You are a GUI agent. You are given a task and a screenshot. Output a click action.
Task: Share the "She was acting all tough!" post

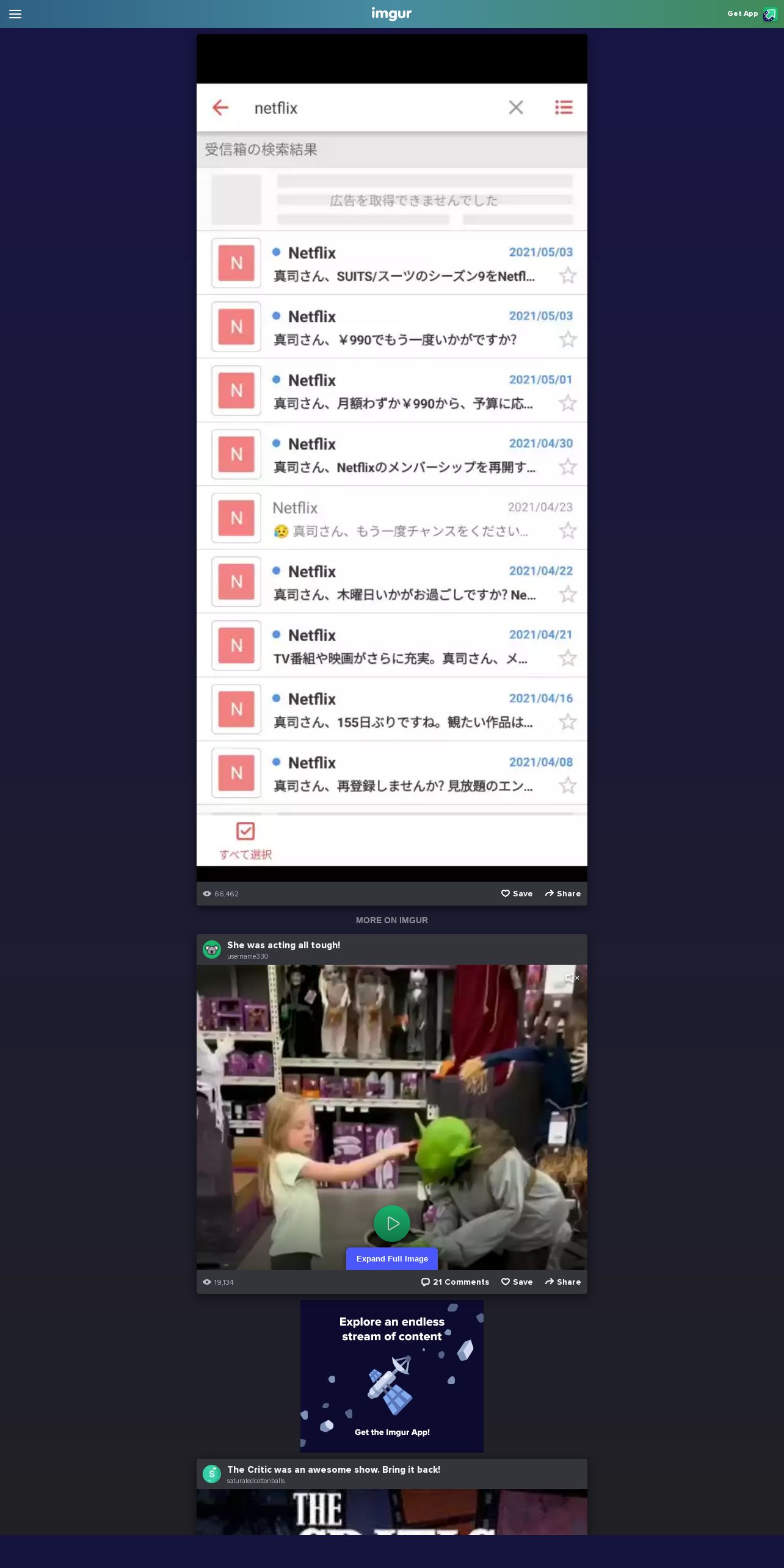coord(562,1282)
